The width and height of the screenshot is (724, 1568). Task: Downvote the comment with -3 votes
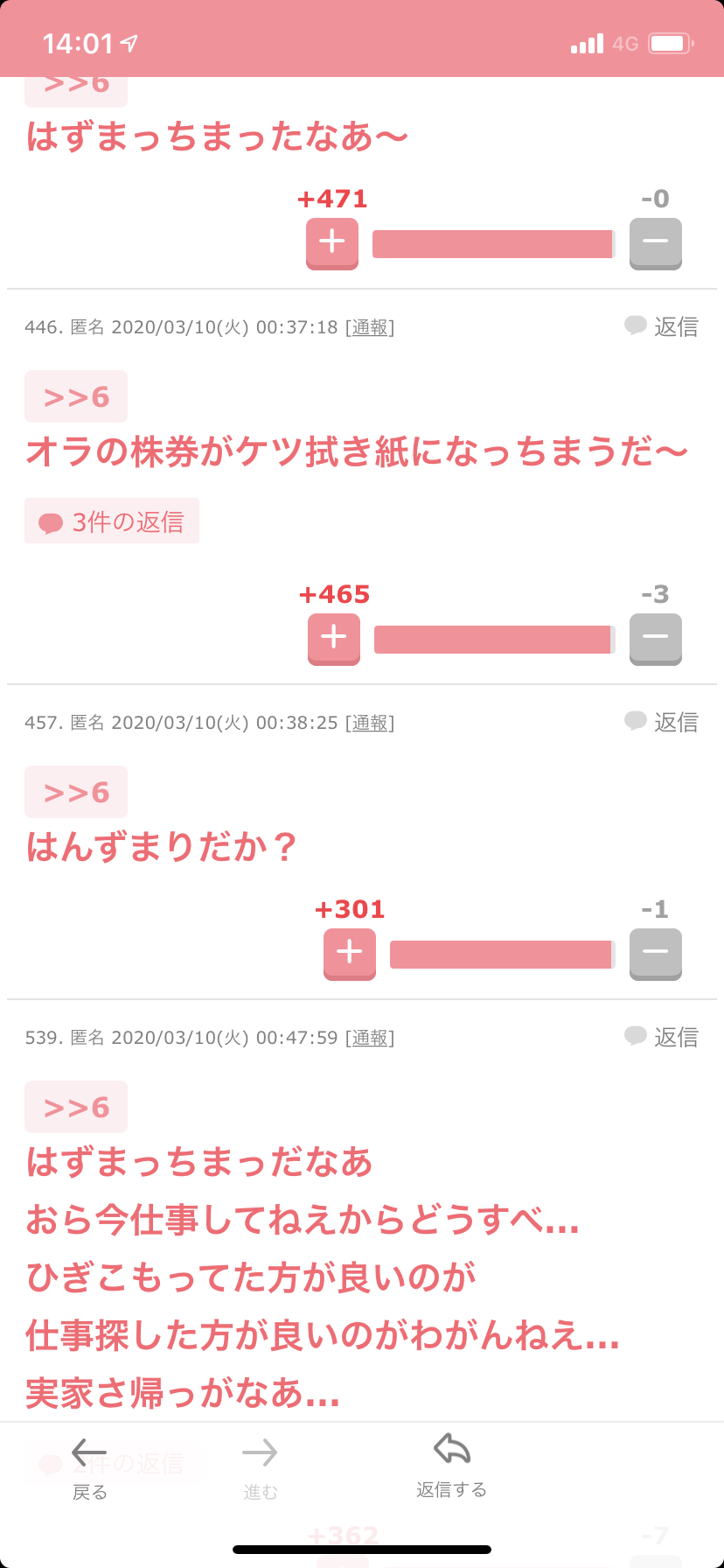655,638
